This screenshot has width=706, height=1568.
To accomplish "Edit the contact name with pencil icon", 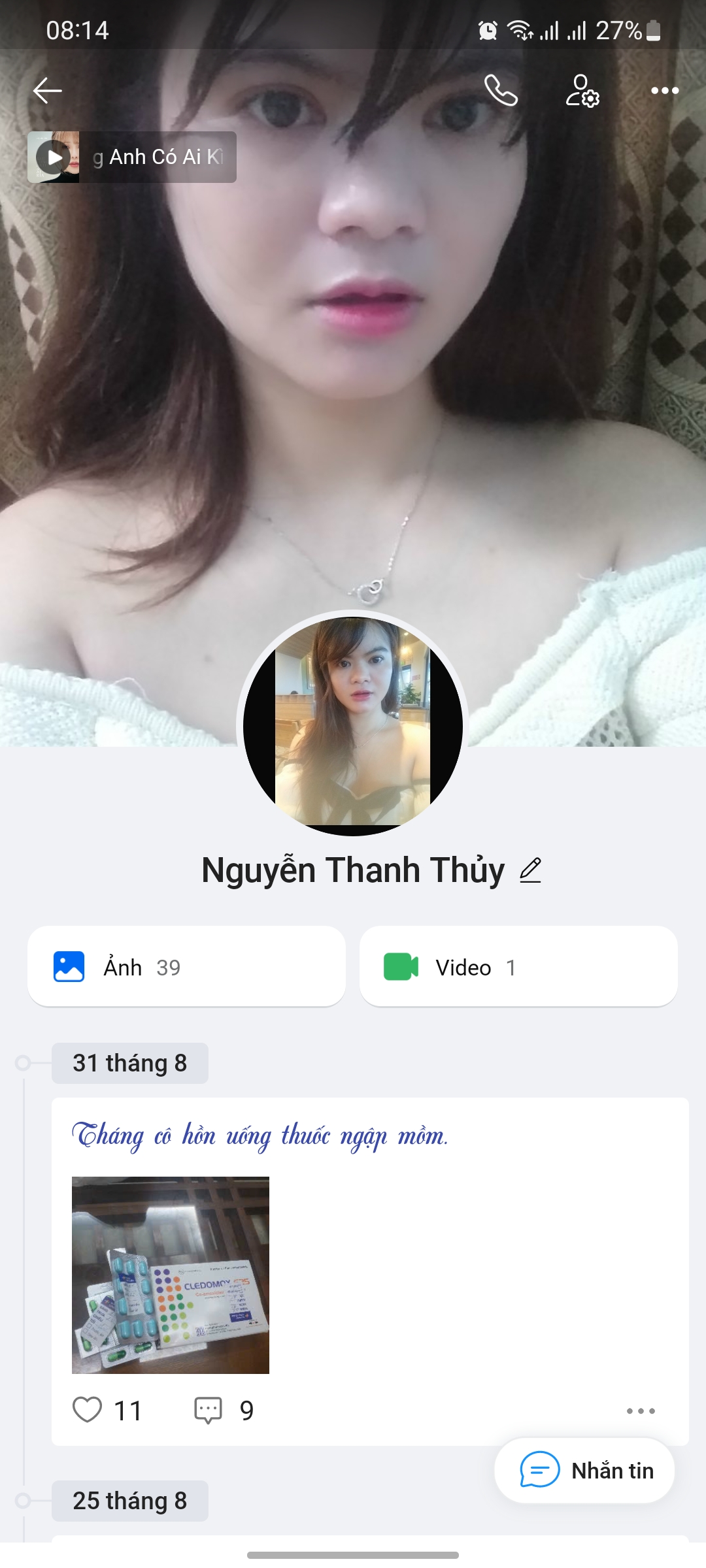I will (530, 870).
